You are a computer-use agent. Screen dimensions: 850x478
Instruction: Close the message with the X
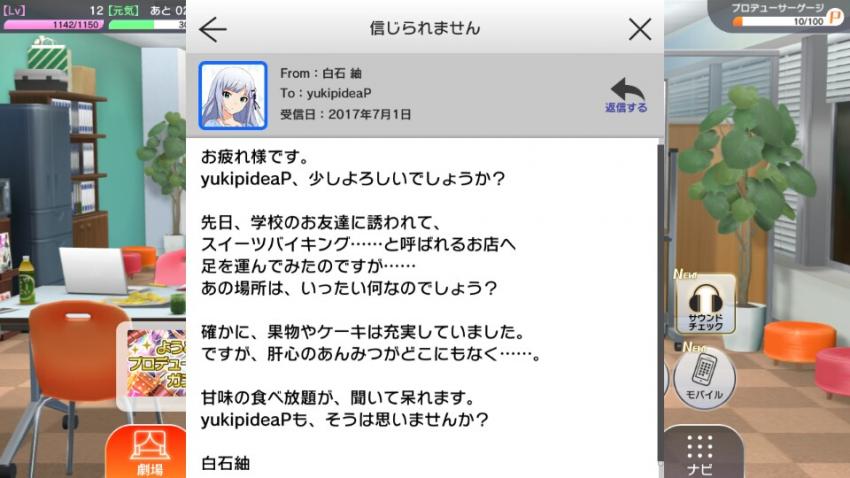click(640, 29)
